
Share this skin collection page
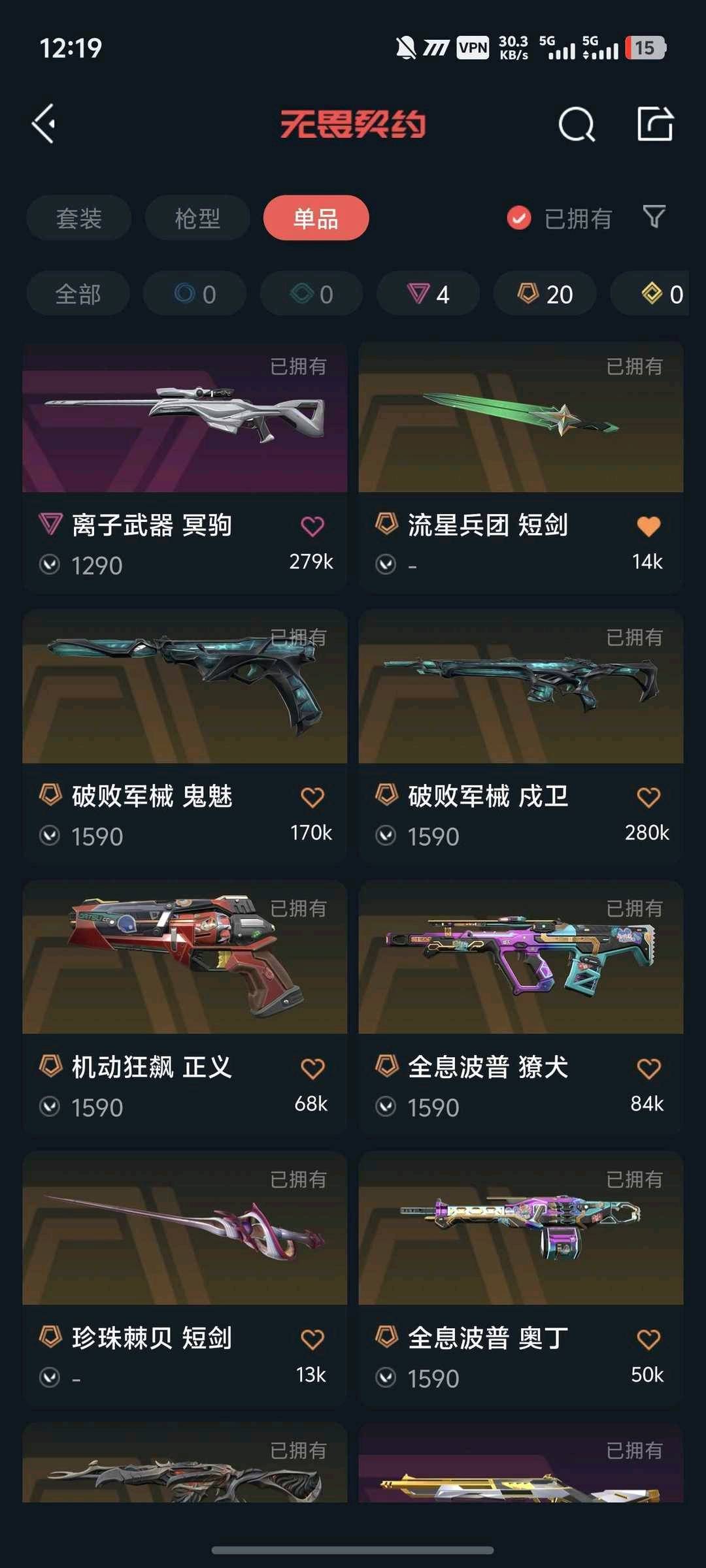tap(654, 123)
